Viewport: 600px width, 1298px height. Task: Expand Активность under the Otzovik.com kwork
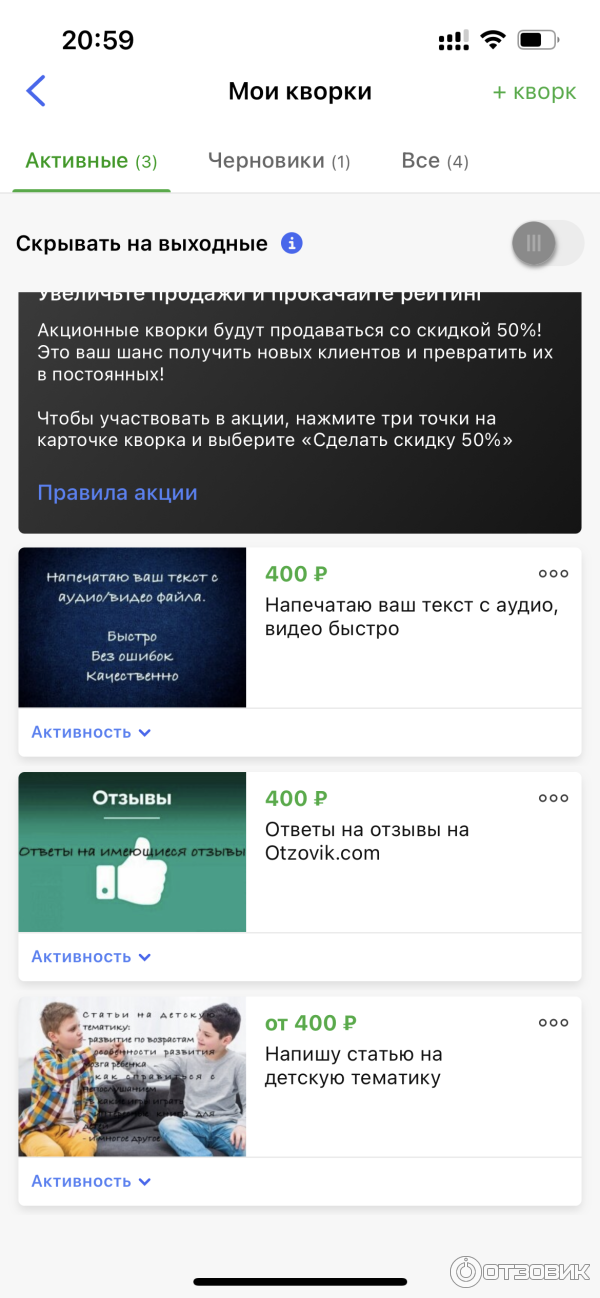[90, 957]
